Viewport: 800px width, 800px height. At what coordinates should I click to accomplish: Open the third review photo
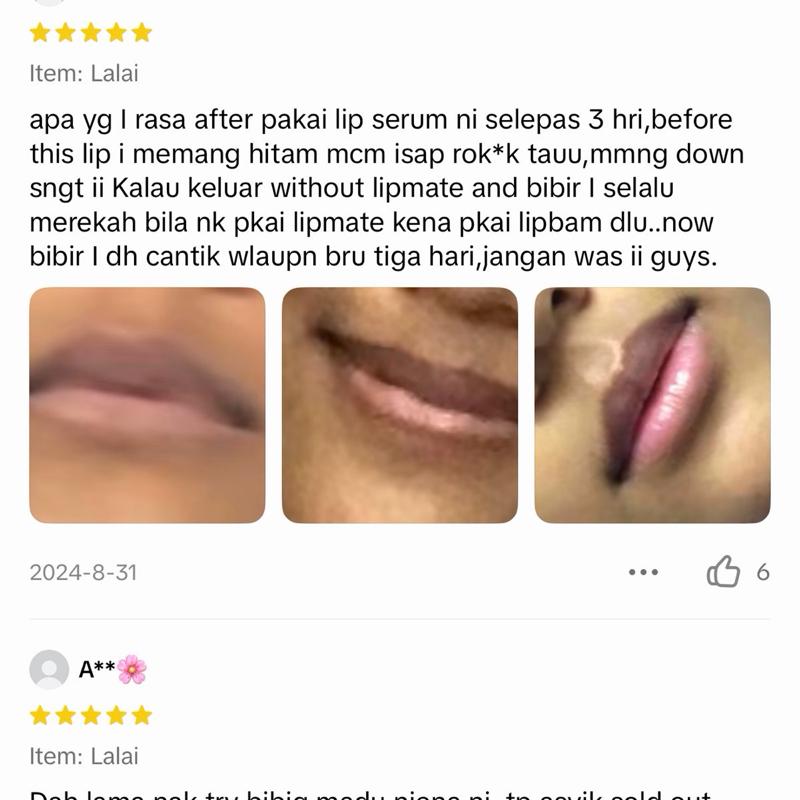(x=652, y=405)
